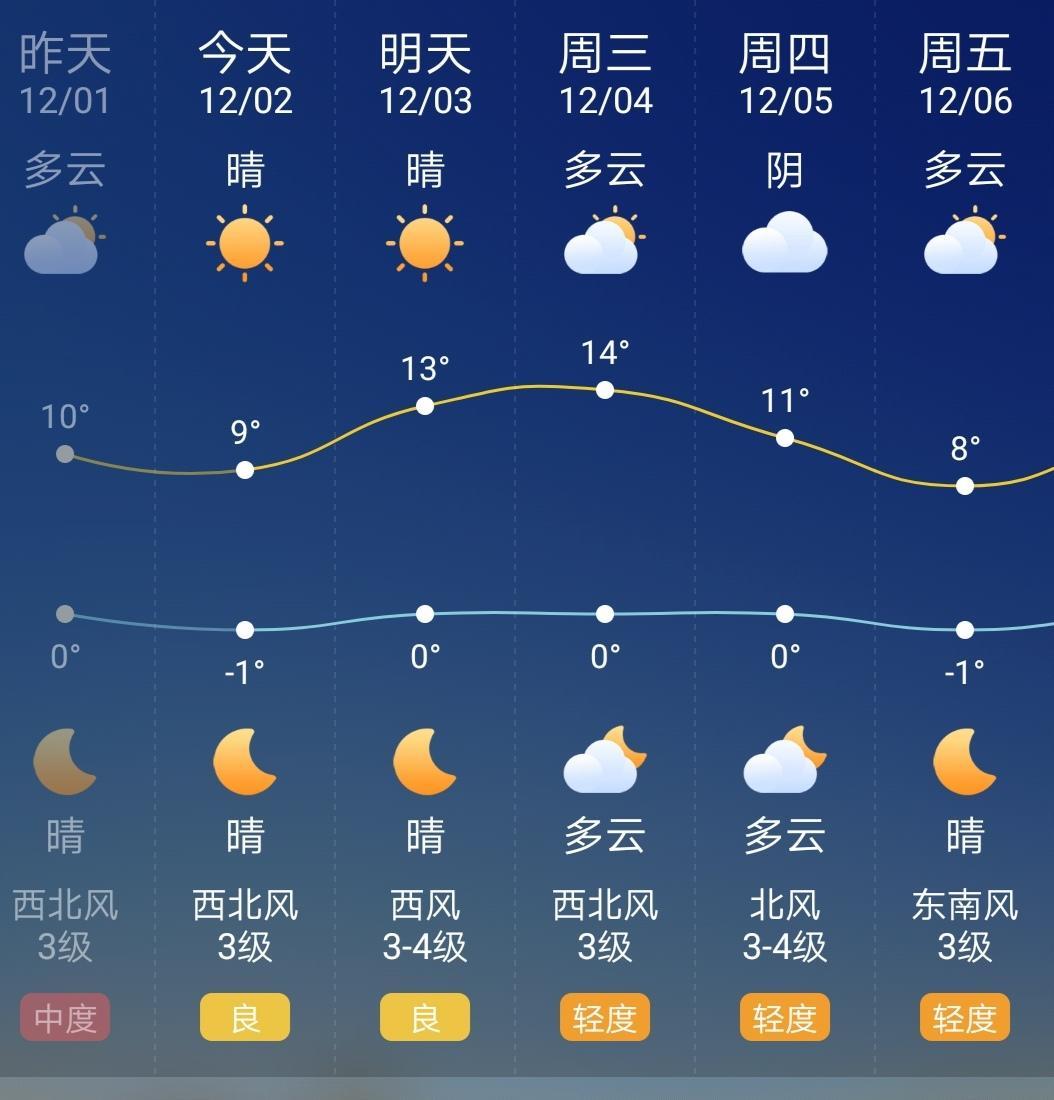Open today's 12/02 forecast details
The image size is (1054, 1100).
point(245,75)
